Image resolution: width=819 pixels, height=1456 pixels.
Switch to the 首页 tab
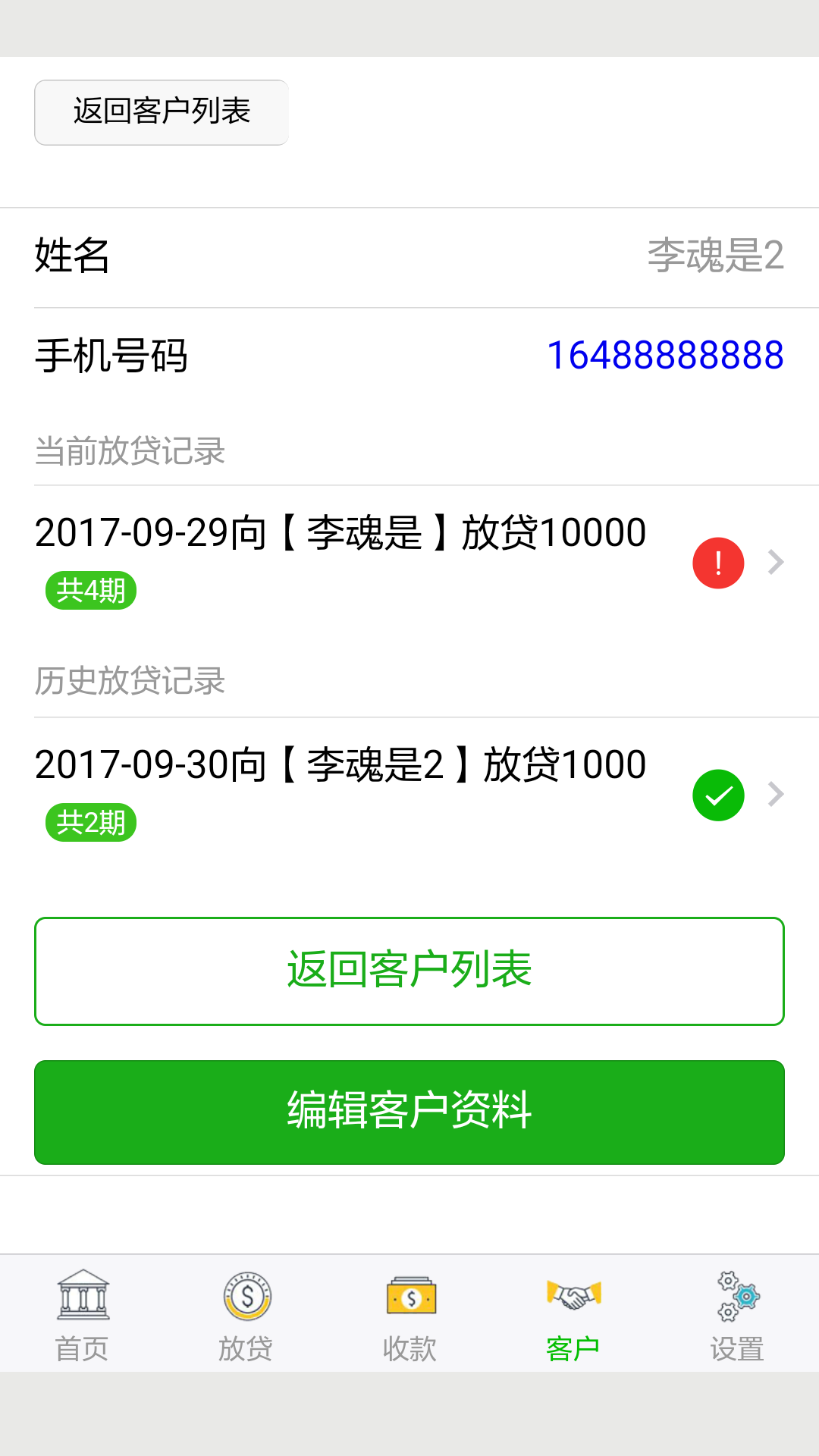82,1315
